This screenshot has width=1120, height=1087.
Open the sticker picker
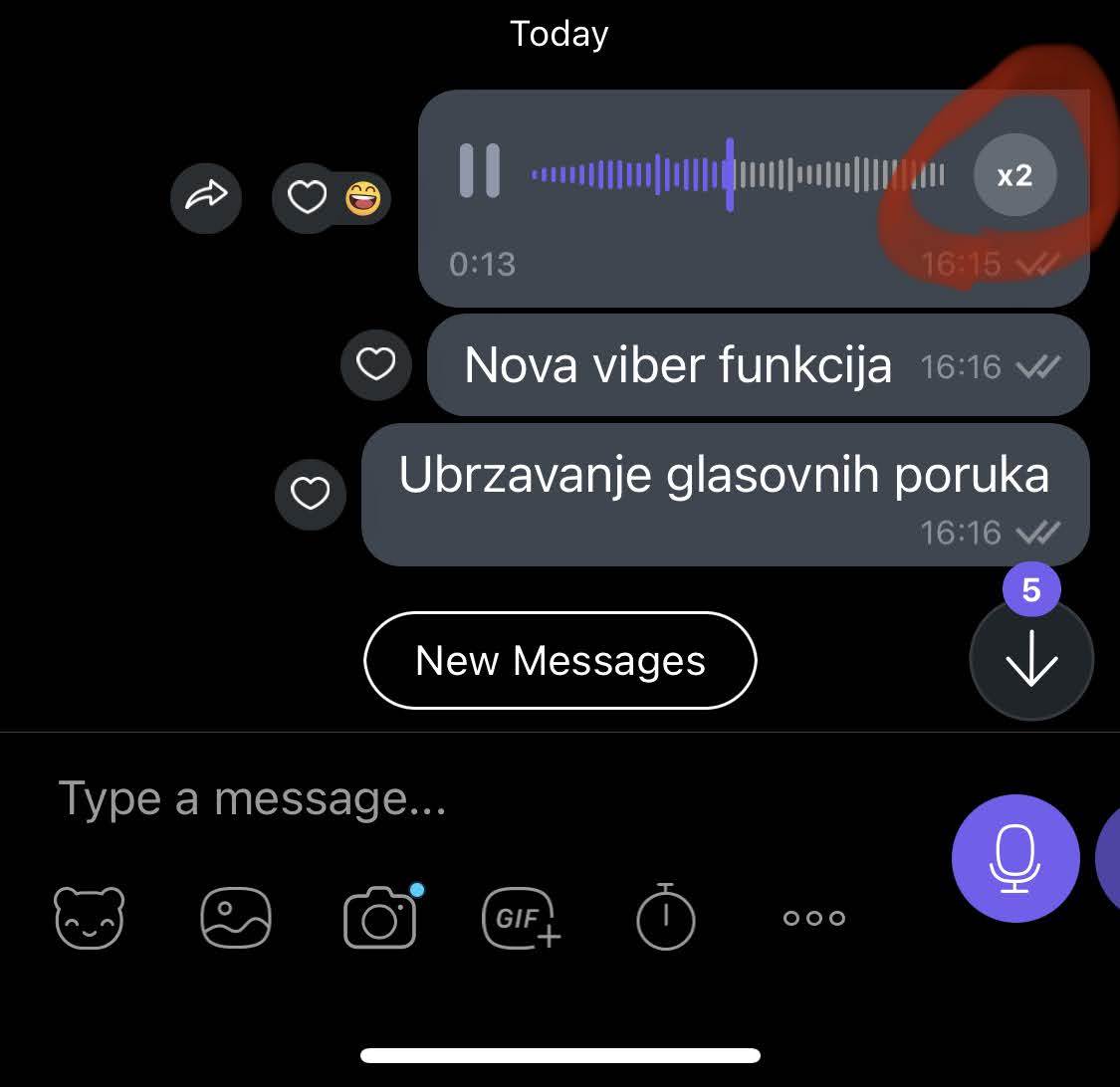pyautogui.click(x=89, y=918)
